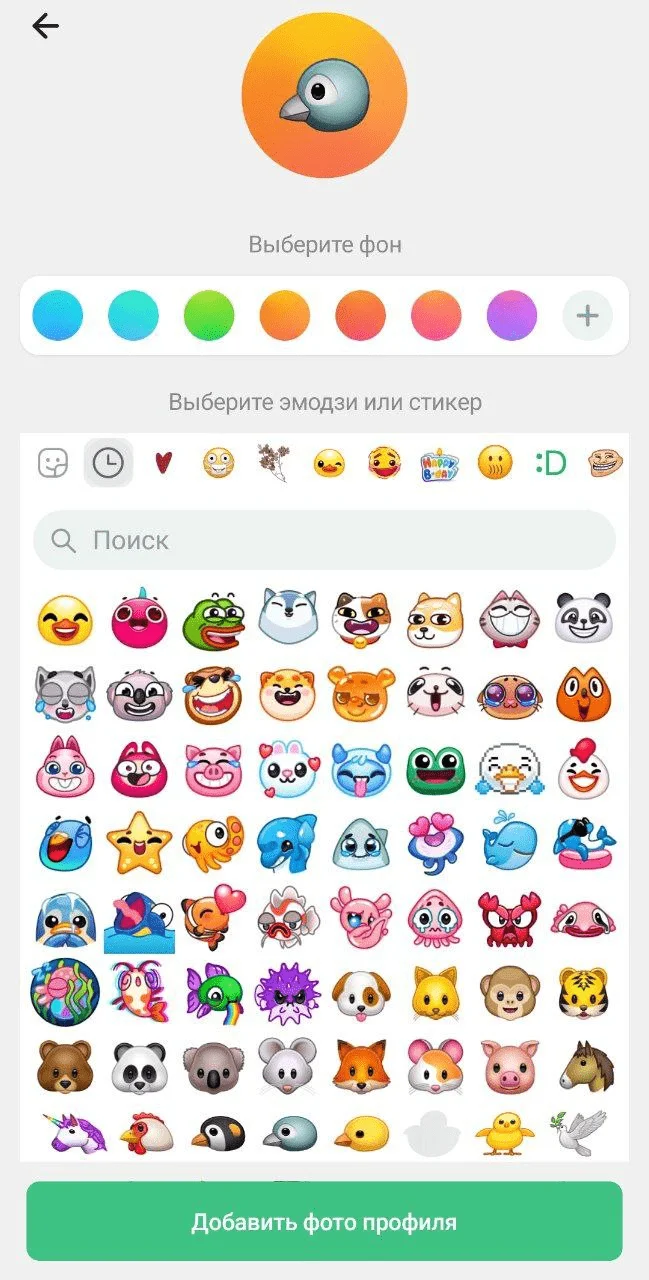Switch to the green :D pack

tap(549, 462)
